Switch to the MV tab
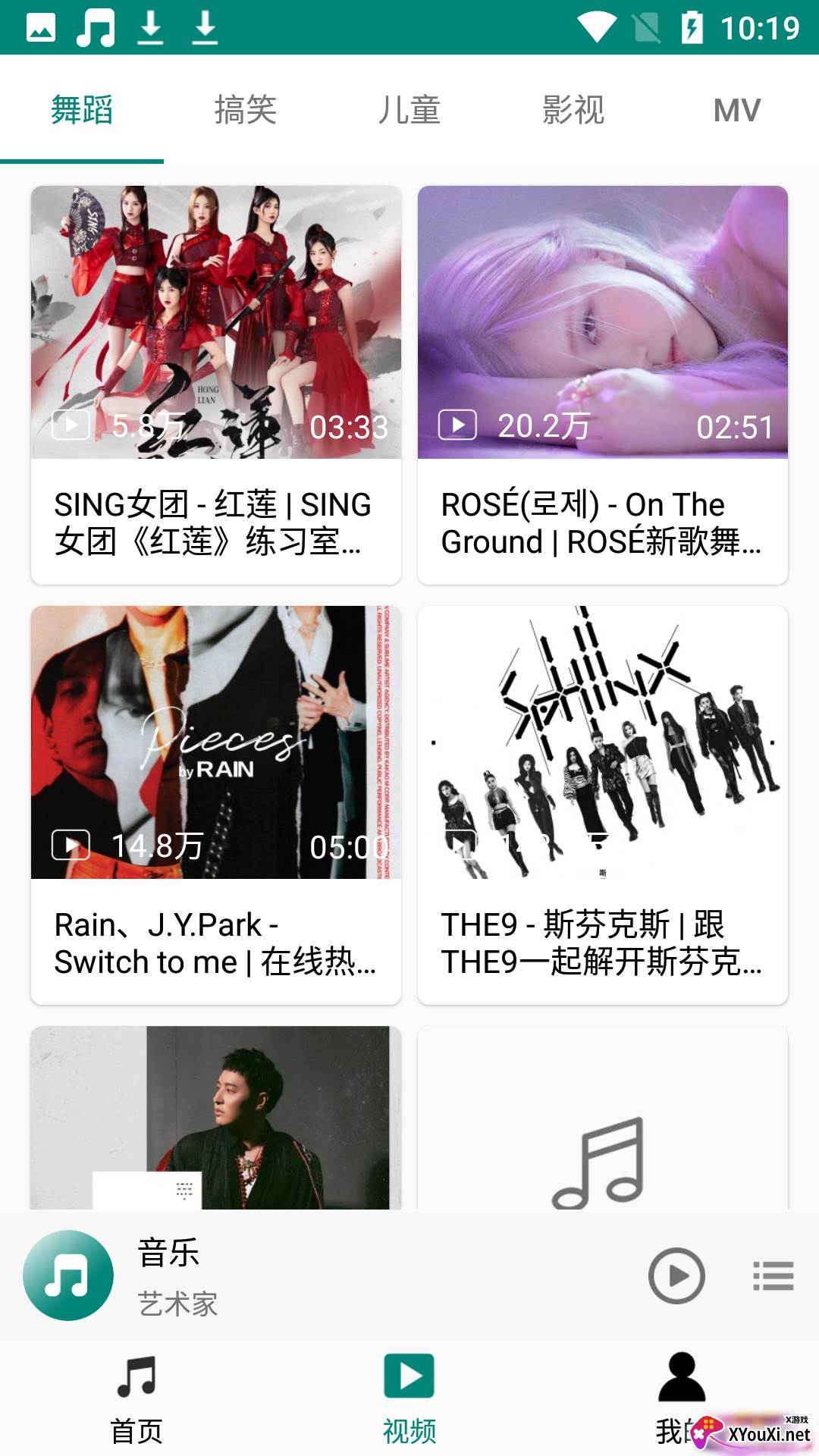Image resolution: width=819 pixels, height=1456 pixels. point(736,110)
